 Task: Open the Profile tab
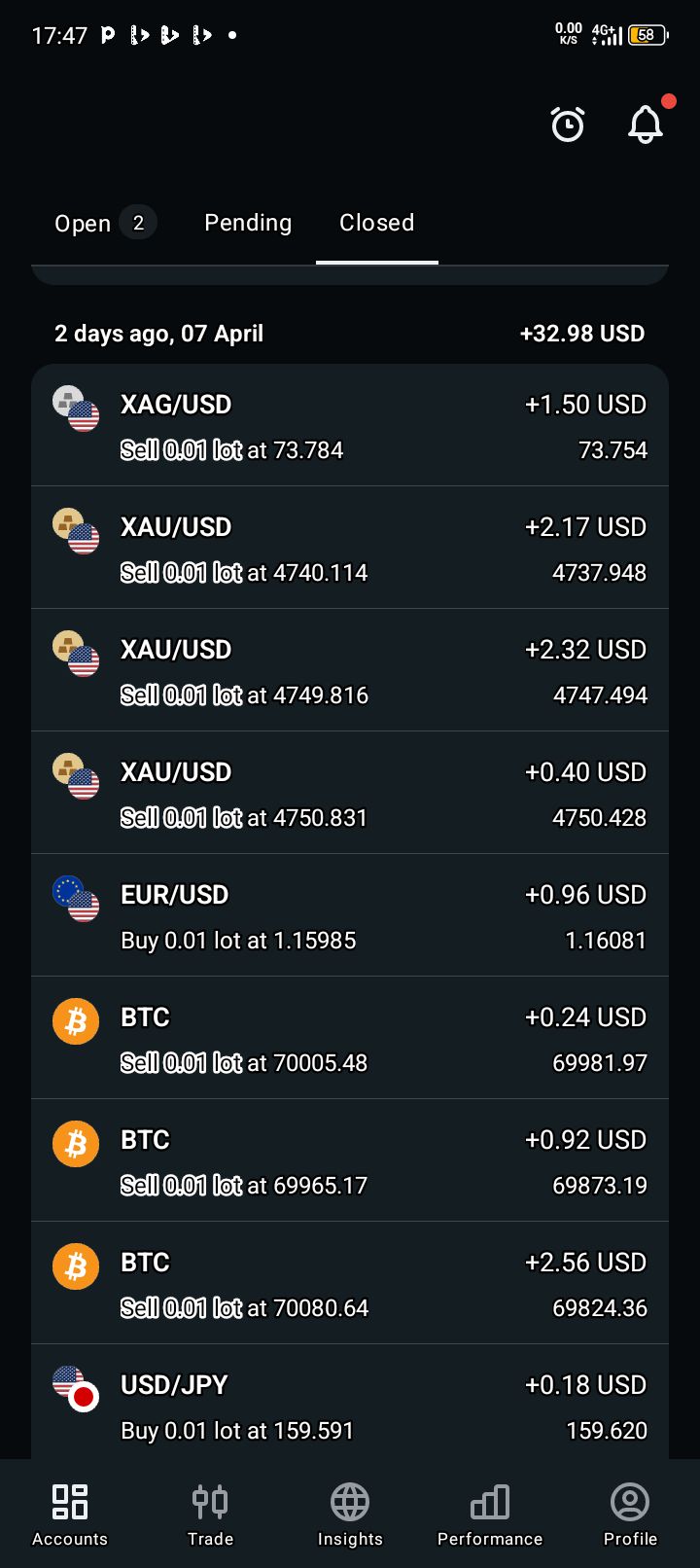pyautogui.click(x=630, y=1514)
